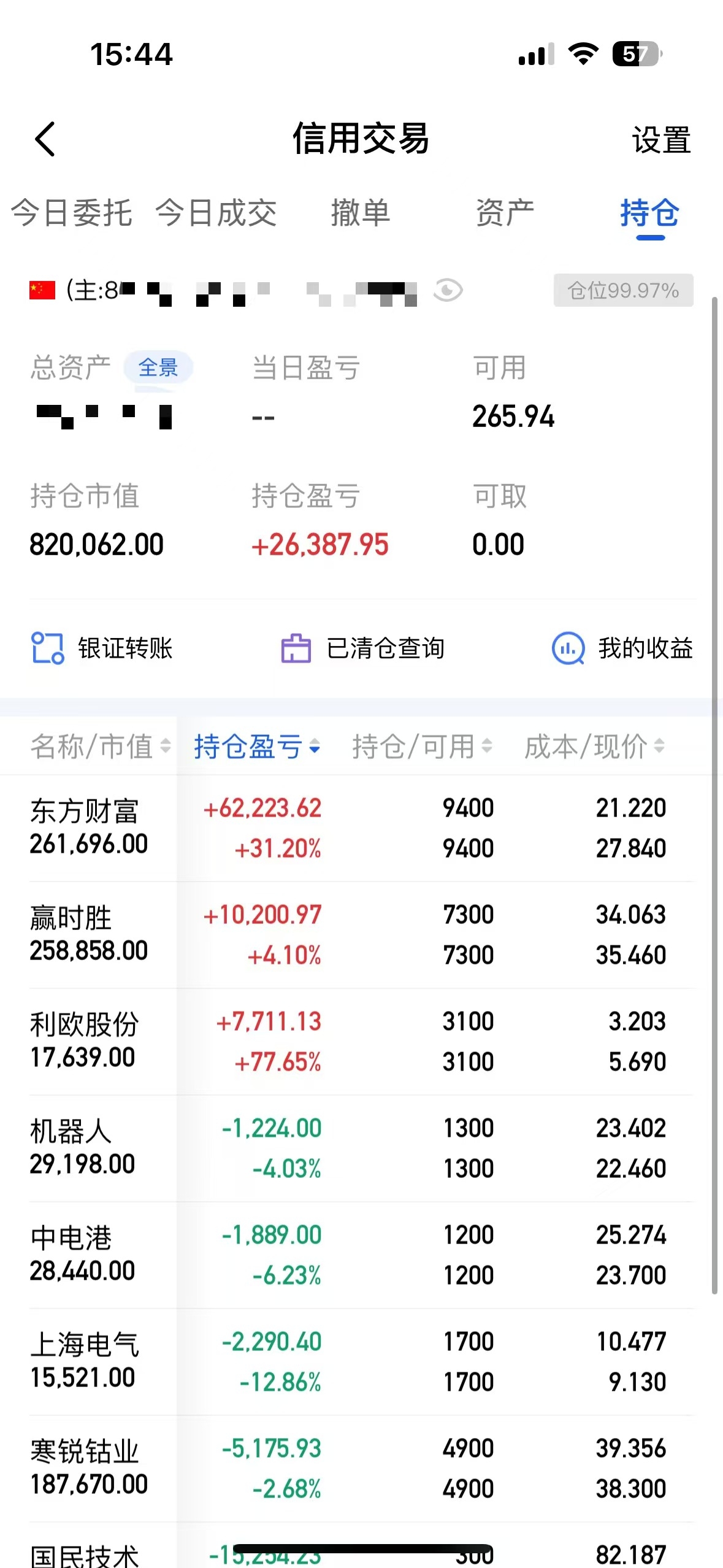Open the 寒锐钴业 holding row
Image resolution: width=723 pixels, height=1568 pixels.
coord(362,1469)
